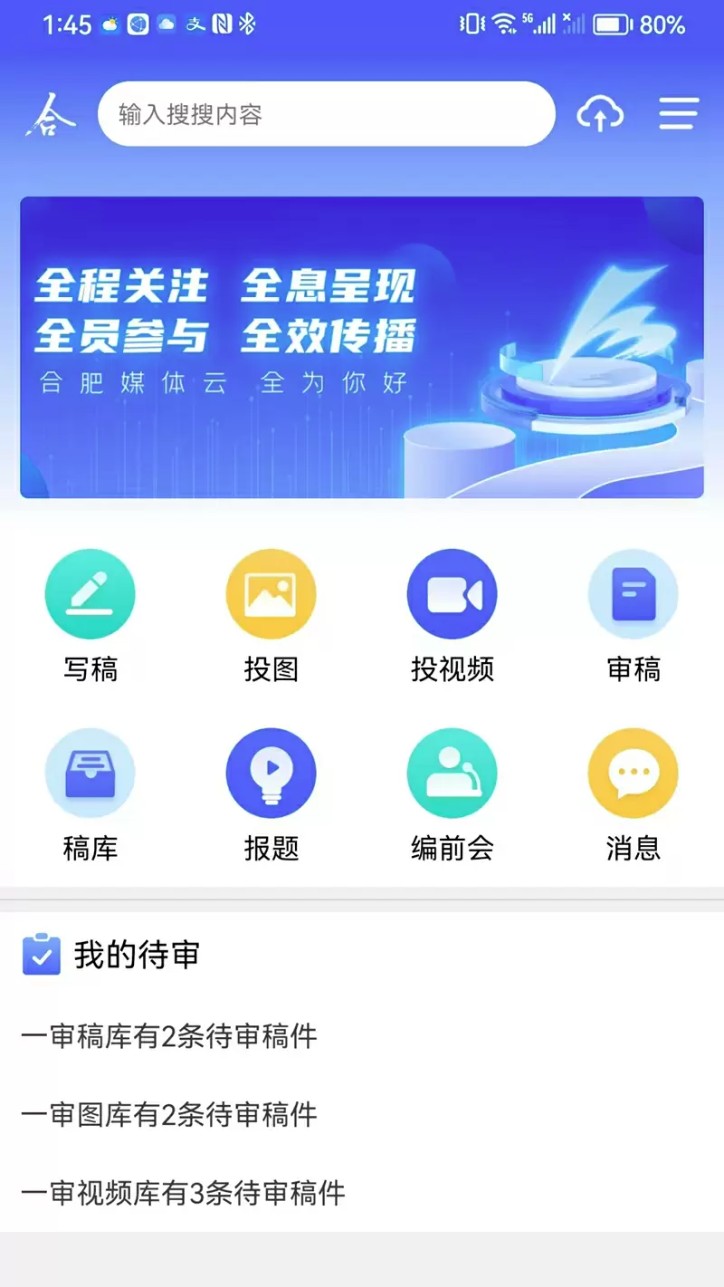Open the 审稿 review tool
The image size is (724, 1287).
[633, 593]
